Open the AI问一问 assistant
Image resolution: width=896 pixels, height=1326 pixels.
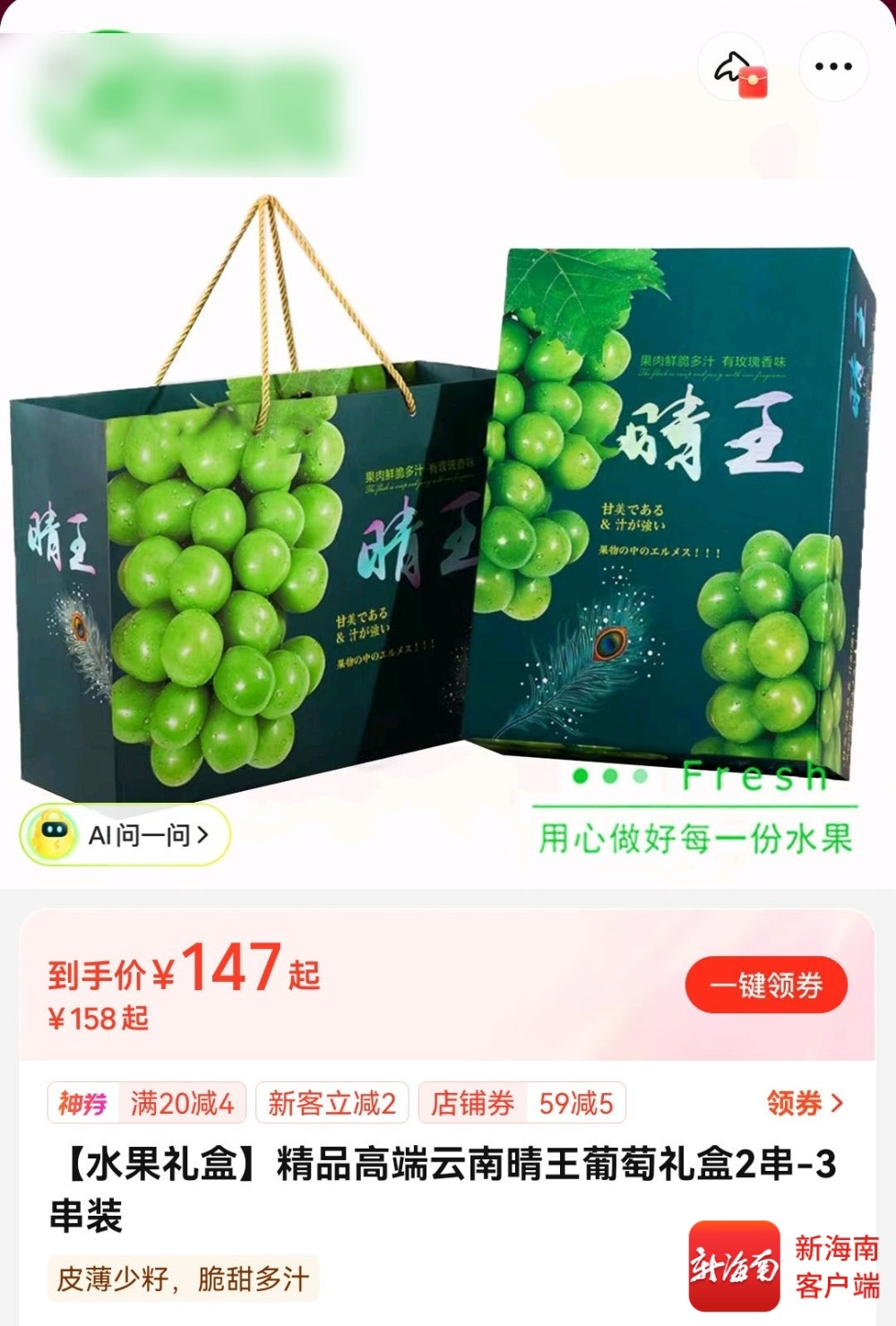pos(125,835)
